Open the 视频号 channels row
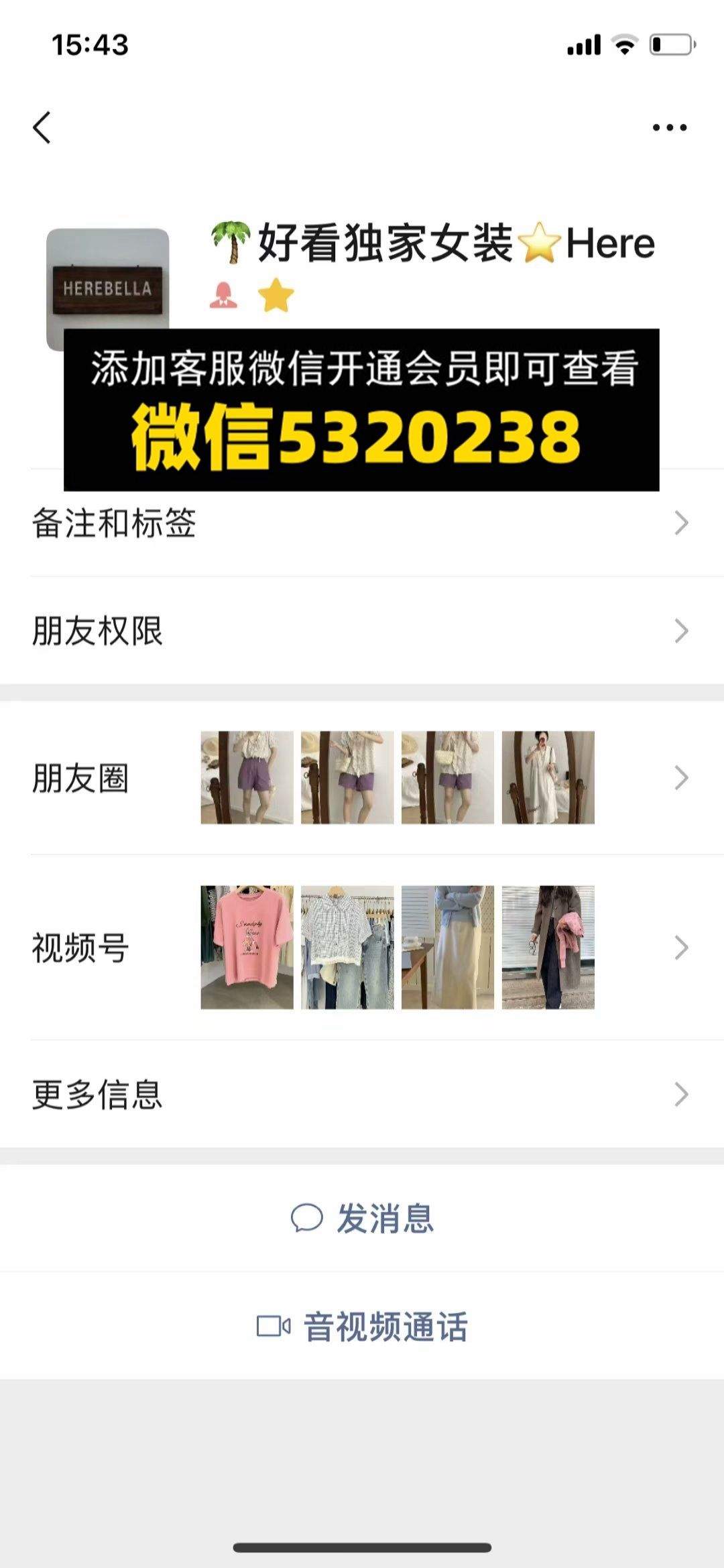 [x=362, y=948]
